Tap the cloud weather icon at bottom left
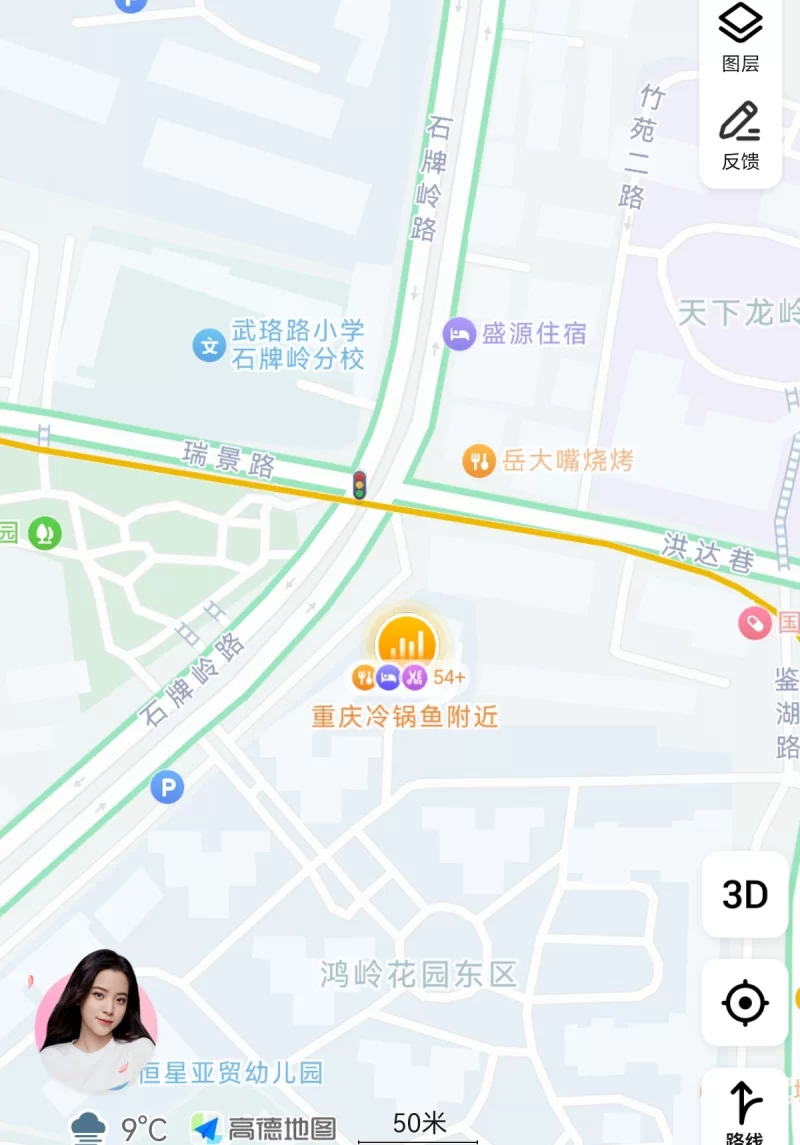The image size is (800, 1145). point(86,1126)
